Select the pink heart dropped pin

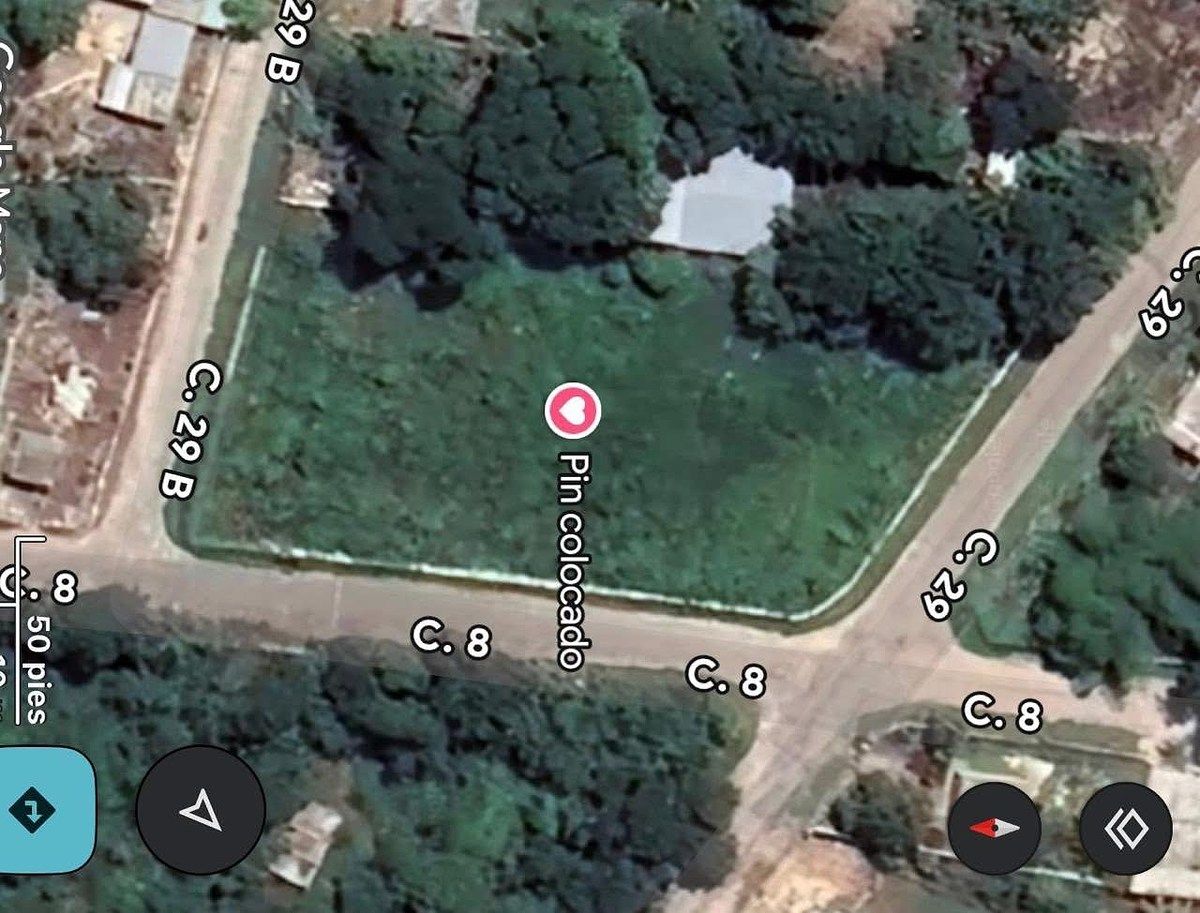(x=573, y=410)
